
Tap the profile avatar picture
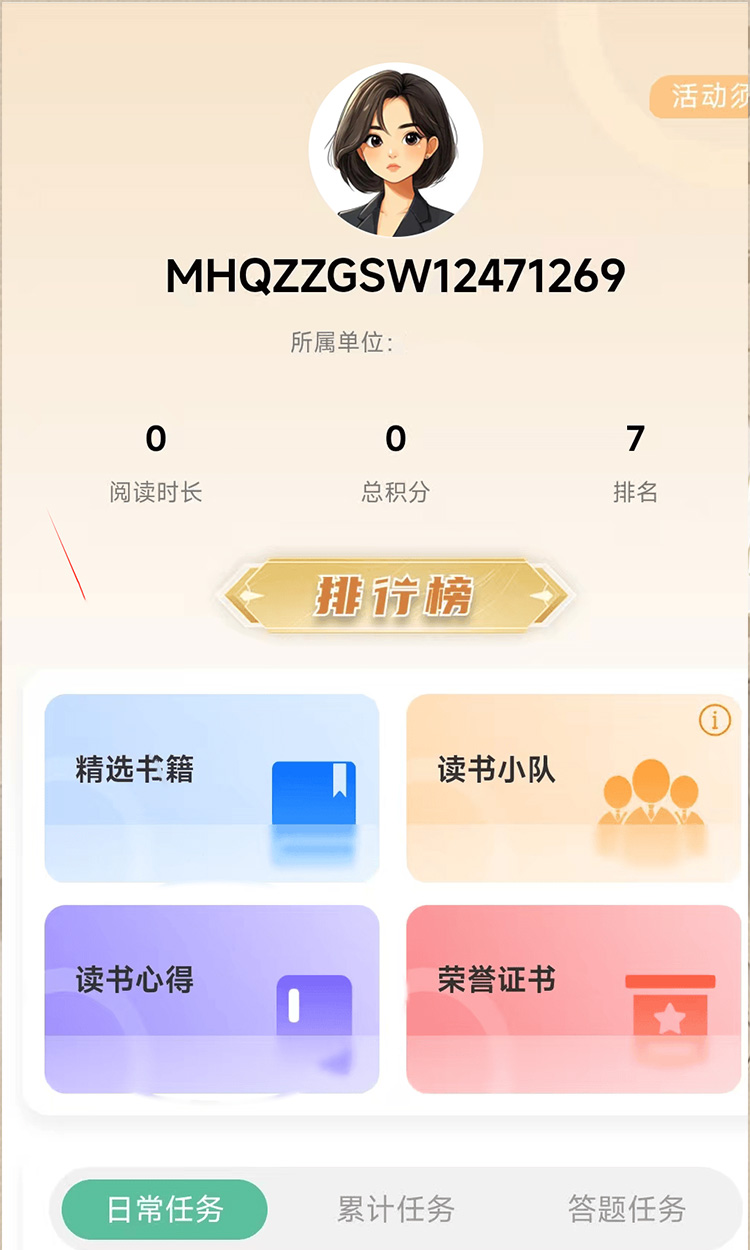[x=396, y=150]
